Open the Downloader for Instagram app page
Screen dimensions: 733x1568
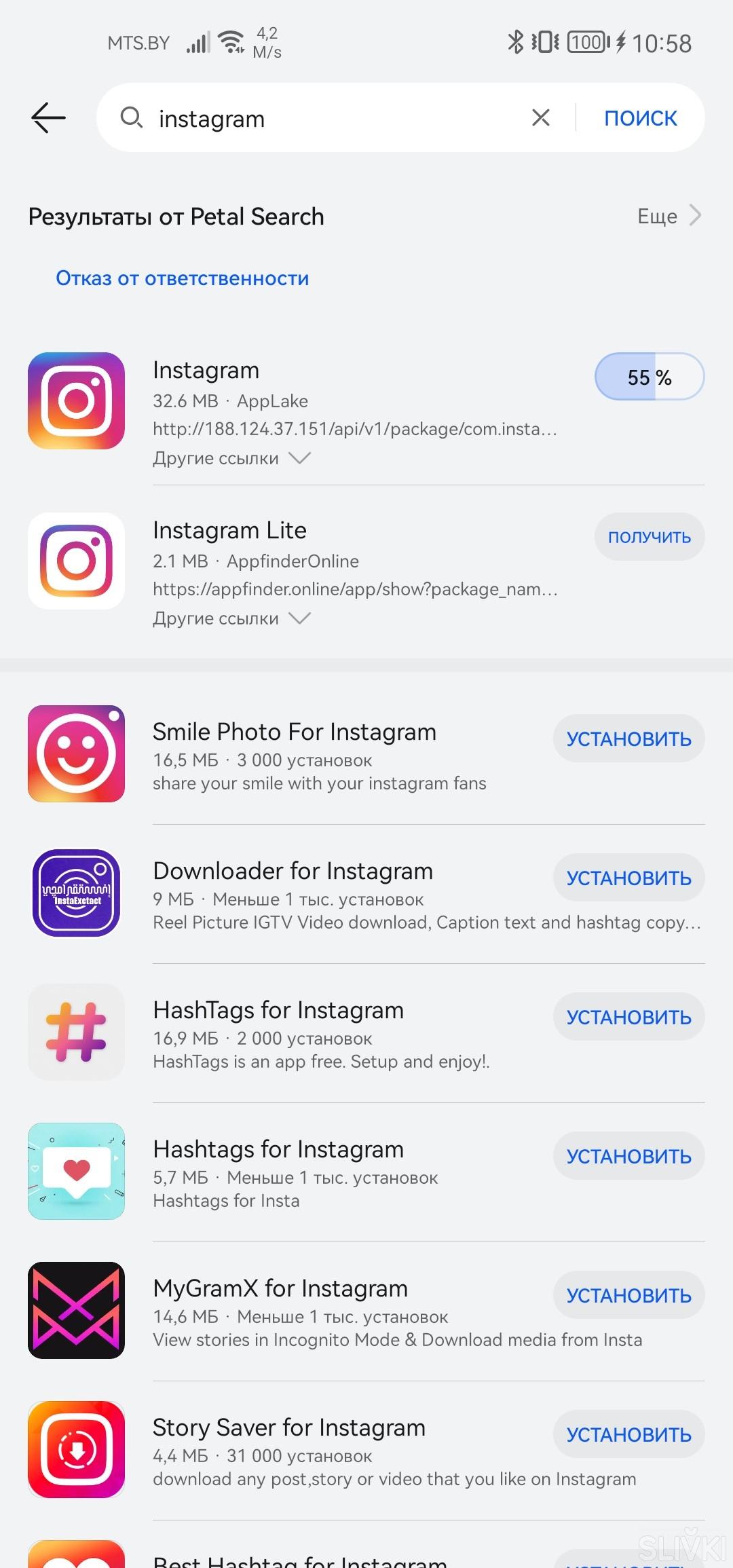pyautogui.click(x=293, y=871)
